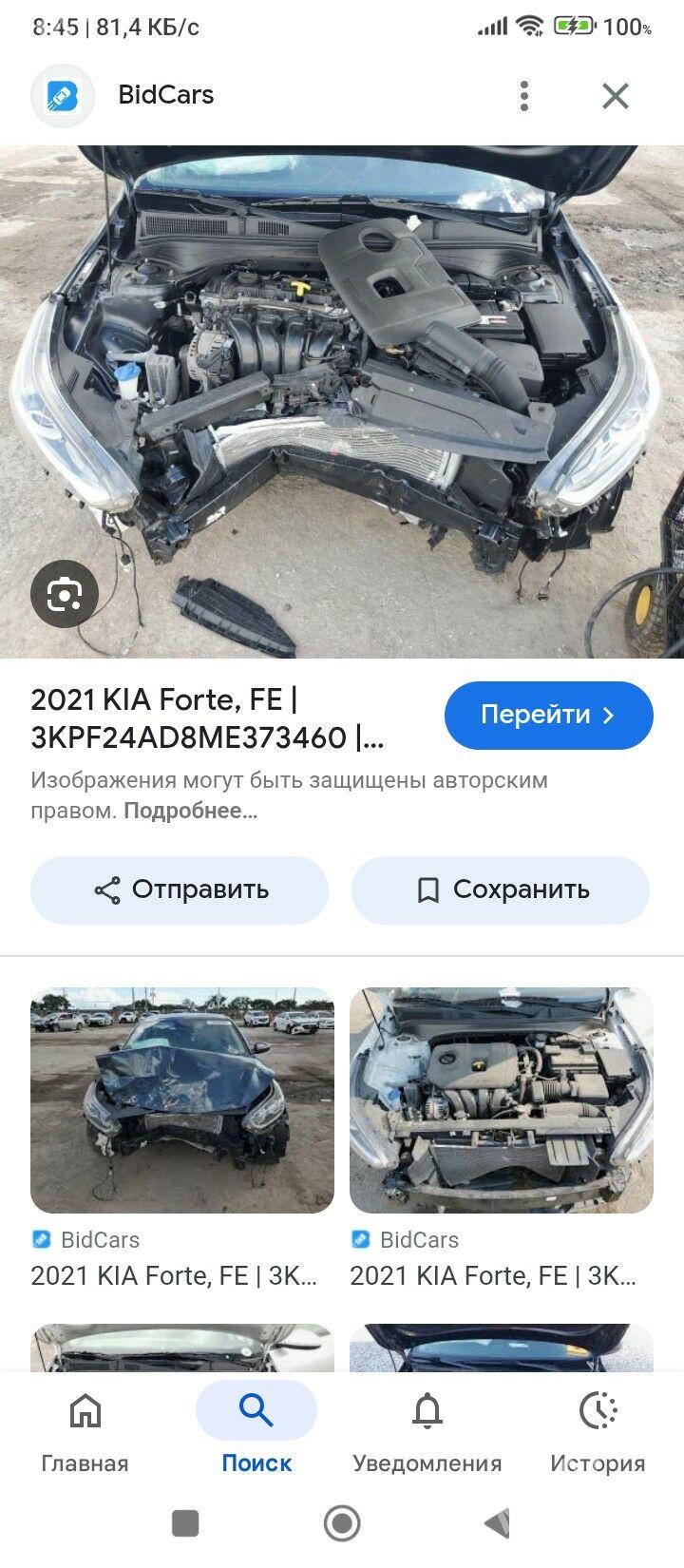Search this image with Lens
The width and height of the screenshot is (684, 1568).
(65, 595)
